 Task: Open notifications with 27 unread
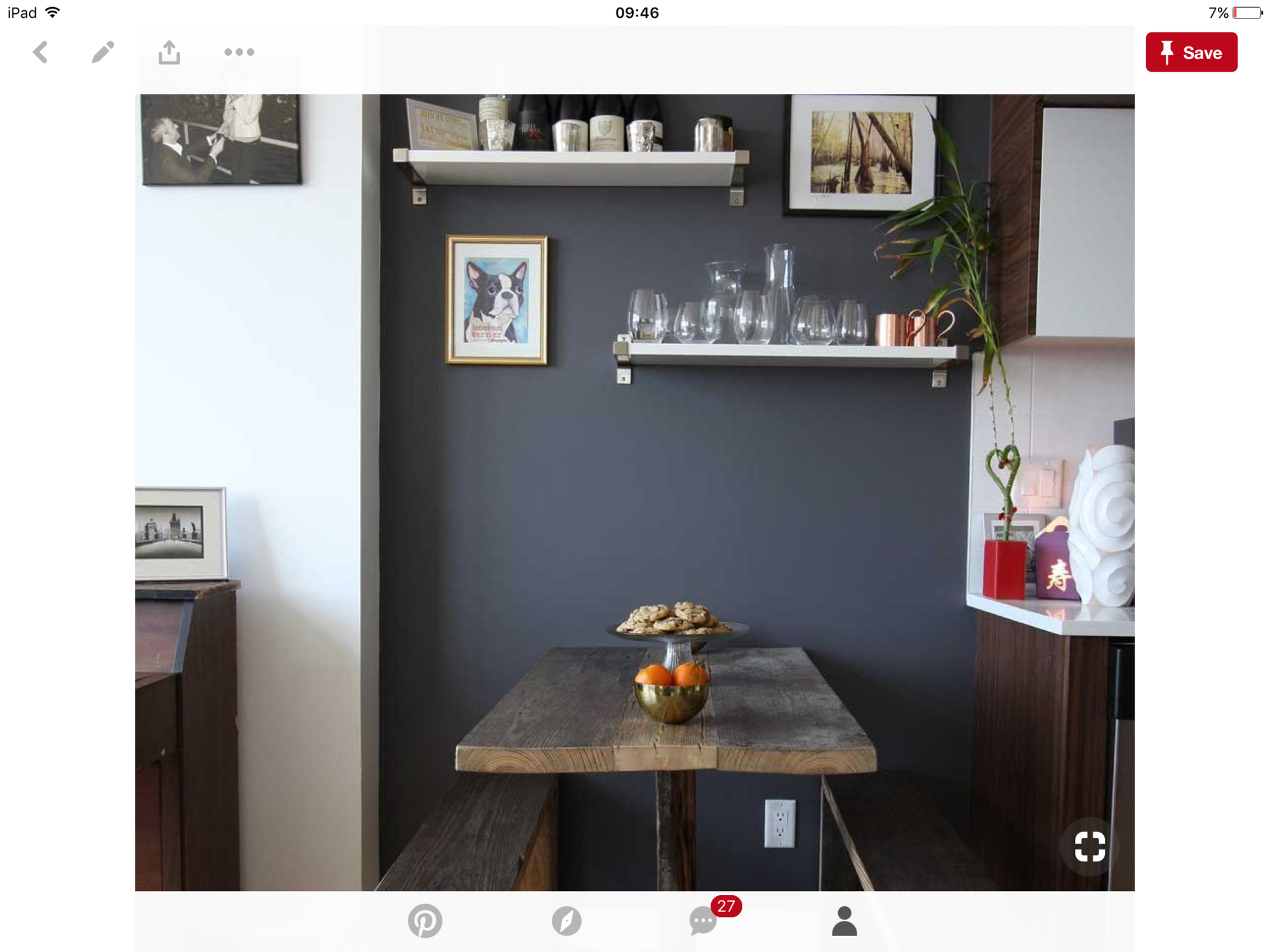click(704, 920)
